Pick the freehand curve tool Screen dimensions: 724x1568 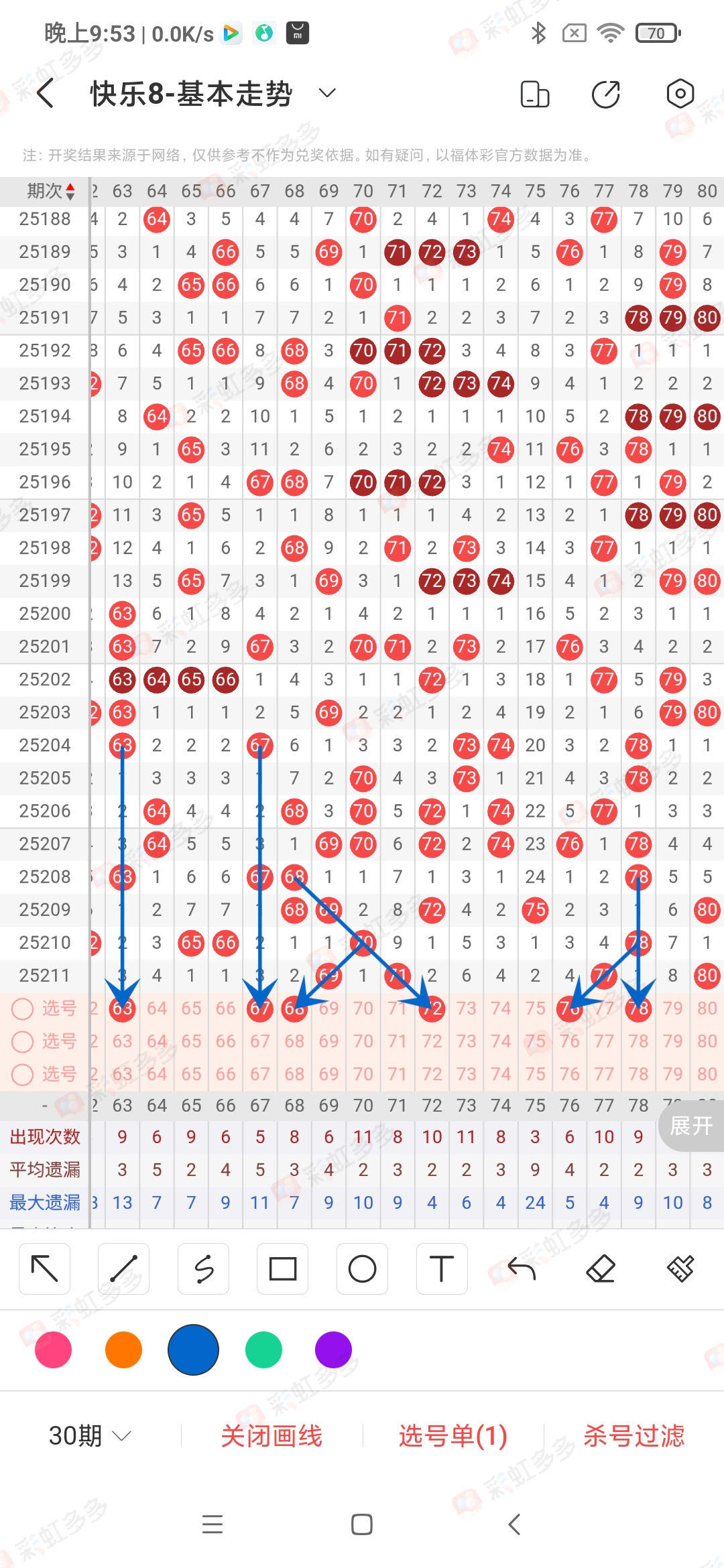coord(203,1268)
